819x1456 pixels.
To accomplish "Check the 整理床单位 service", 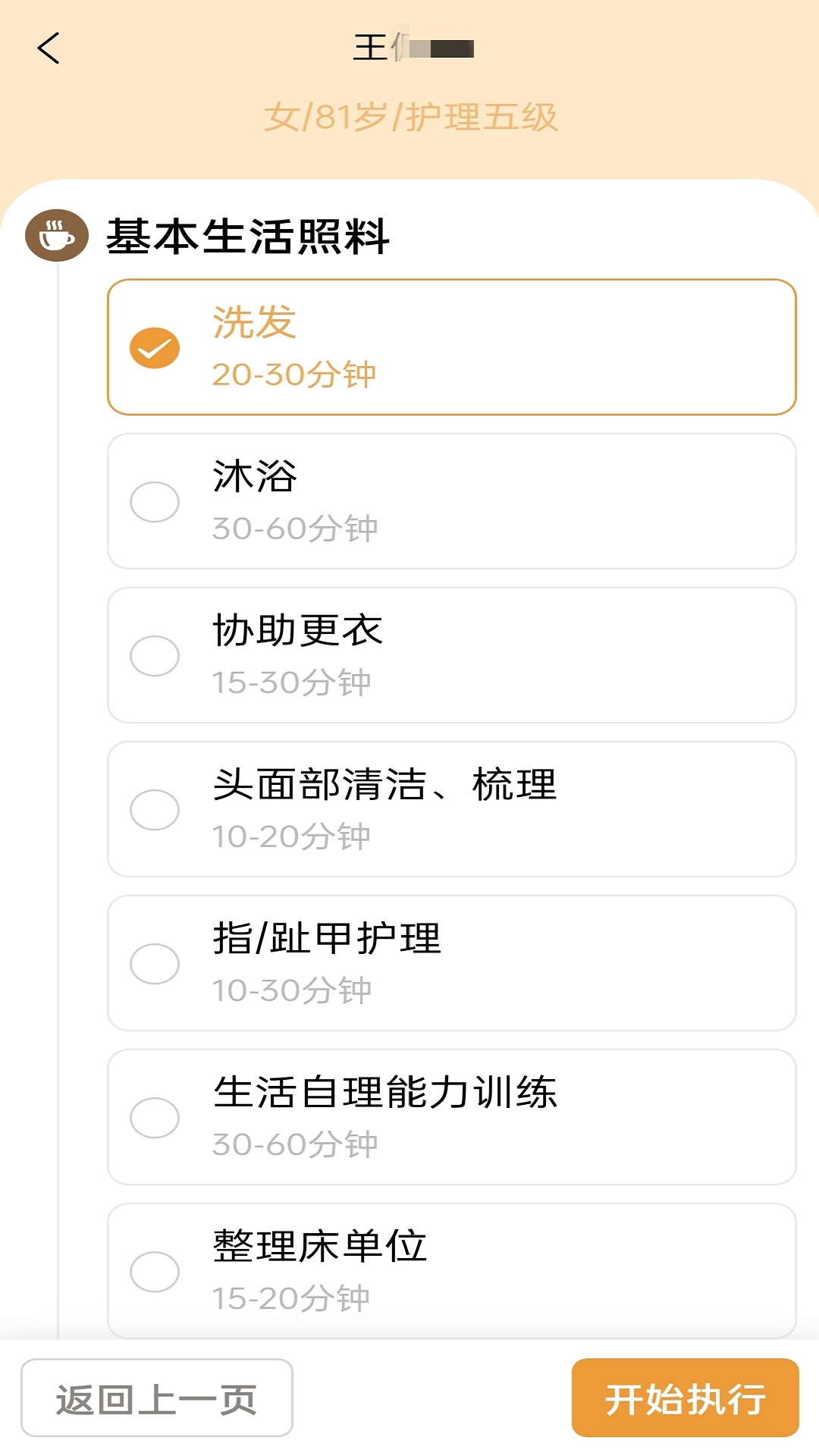I will (155, 1272).
